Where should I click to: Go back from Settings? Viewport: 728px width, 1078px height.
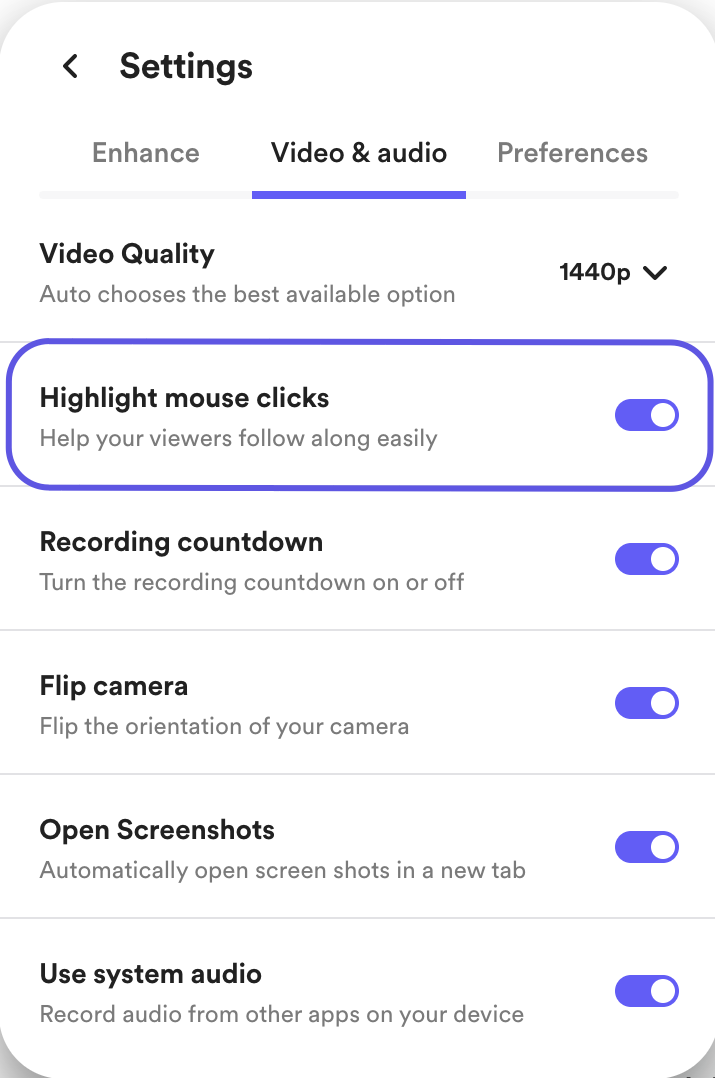[x=70, y=67]
